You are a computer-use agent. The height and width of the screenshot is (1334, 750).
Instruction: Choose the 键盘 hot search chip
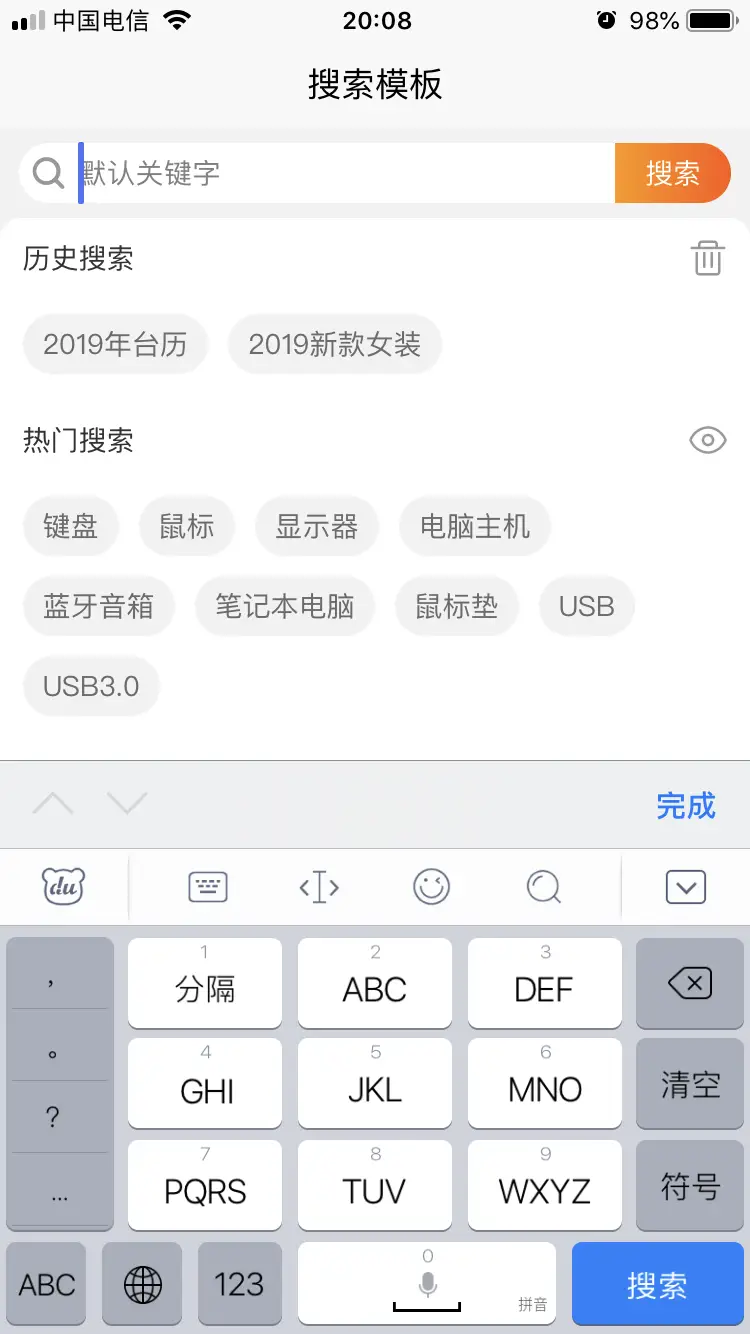point(71,526)
